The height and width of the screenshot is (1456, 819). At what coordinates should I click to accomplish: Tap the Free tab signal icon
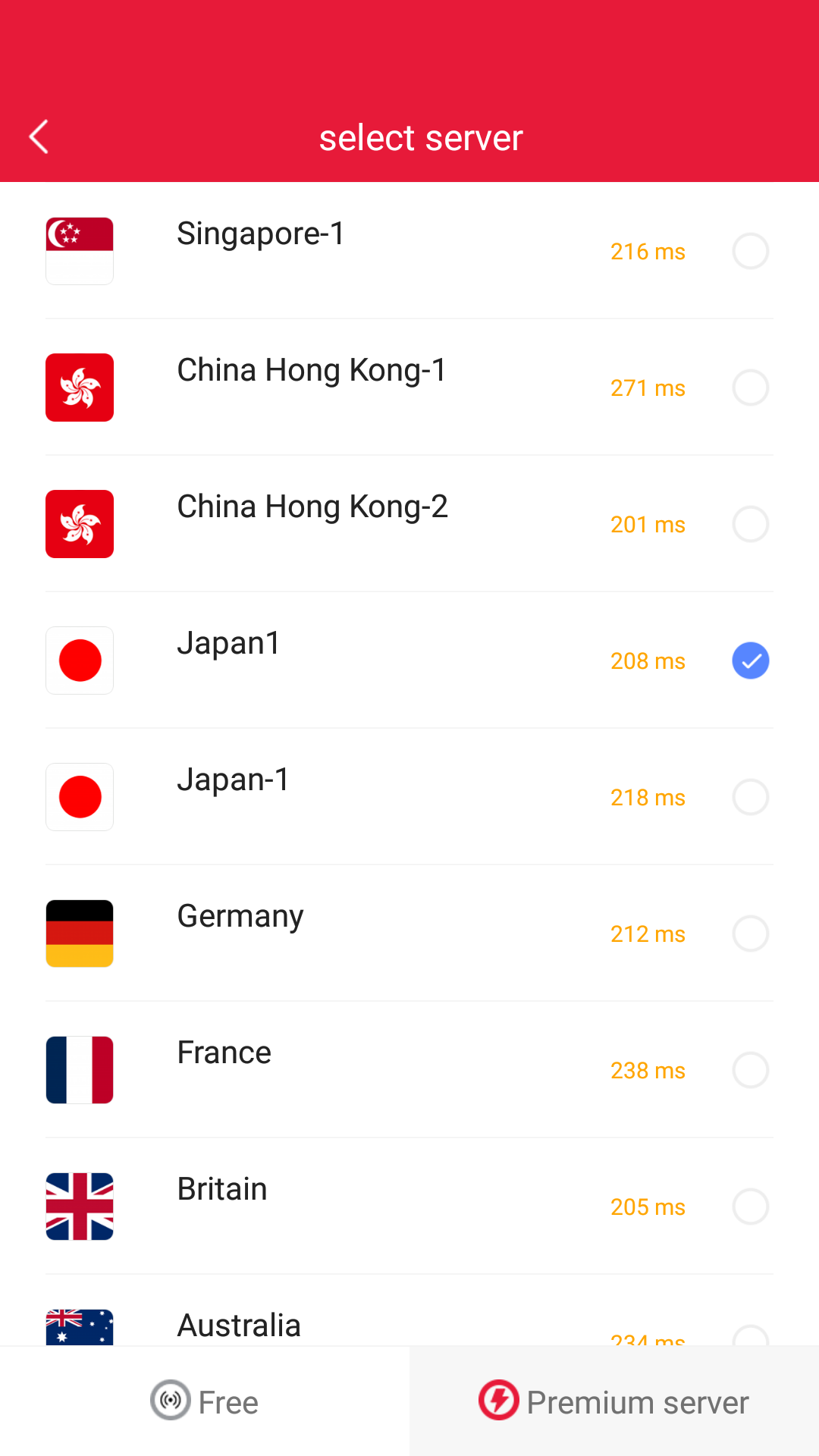coord(170,1401)
